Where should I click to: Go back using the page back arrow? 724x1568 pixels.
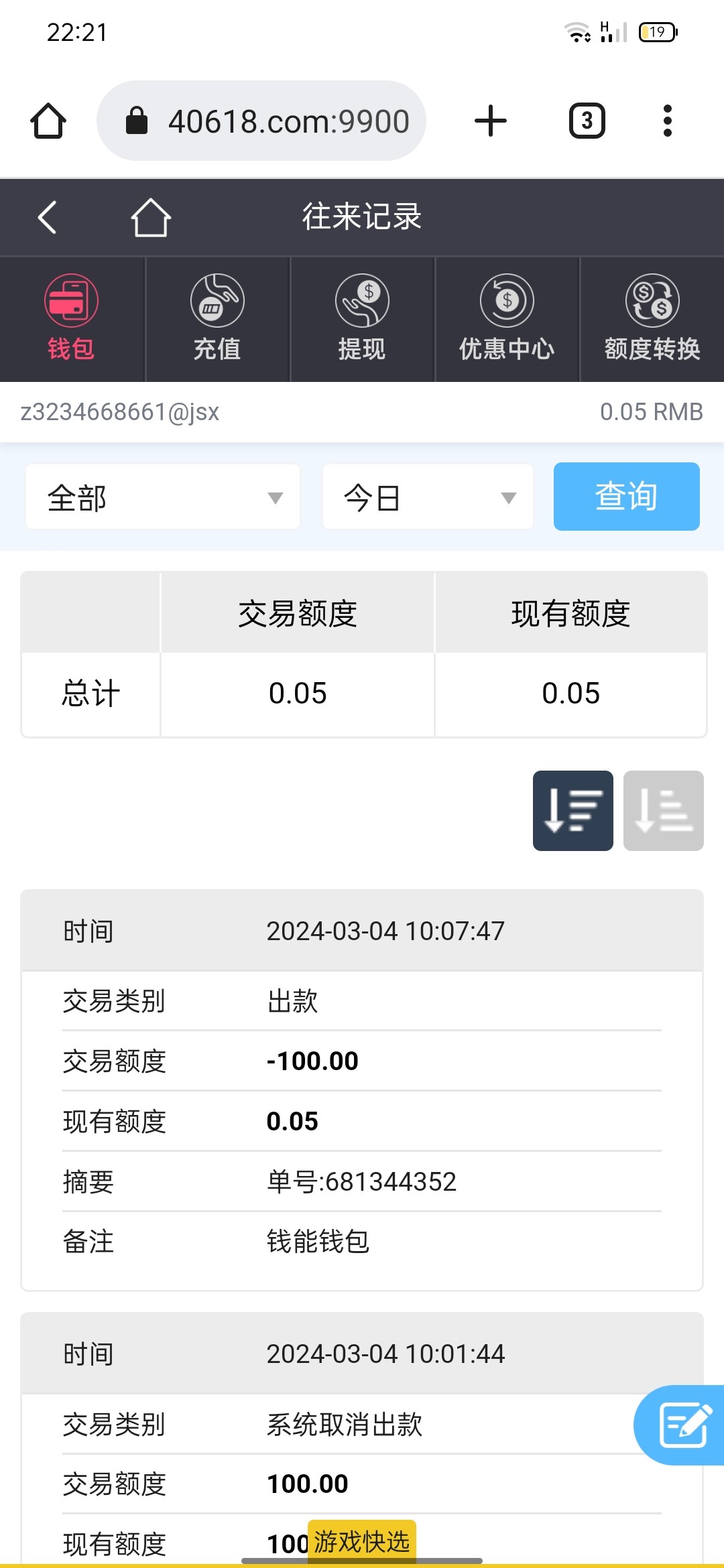(47, 218)
